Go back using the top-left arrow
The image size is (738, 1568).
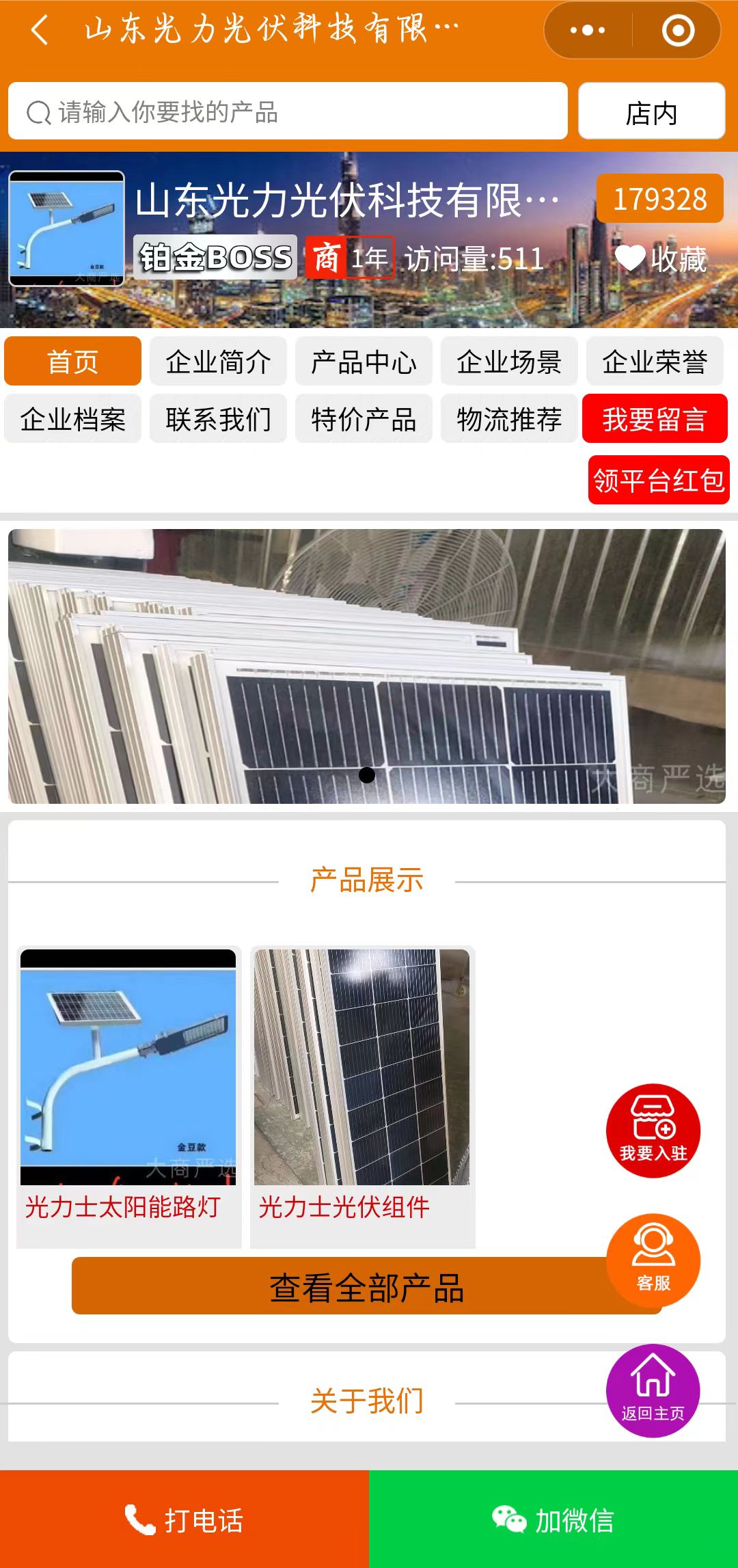pos(40,30)
